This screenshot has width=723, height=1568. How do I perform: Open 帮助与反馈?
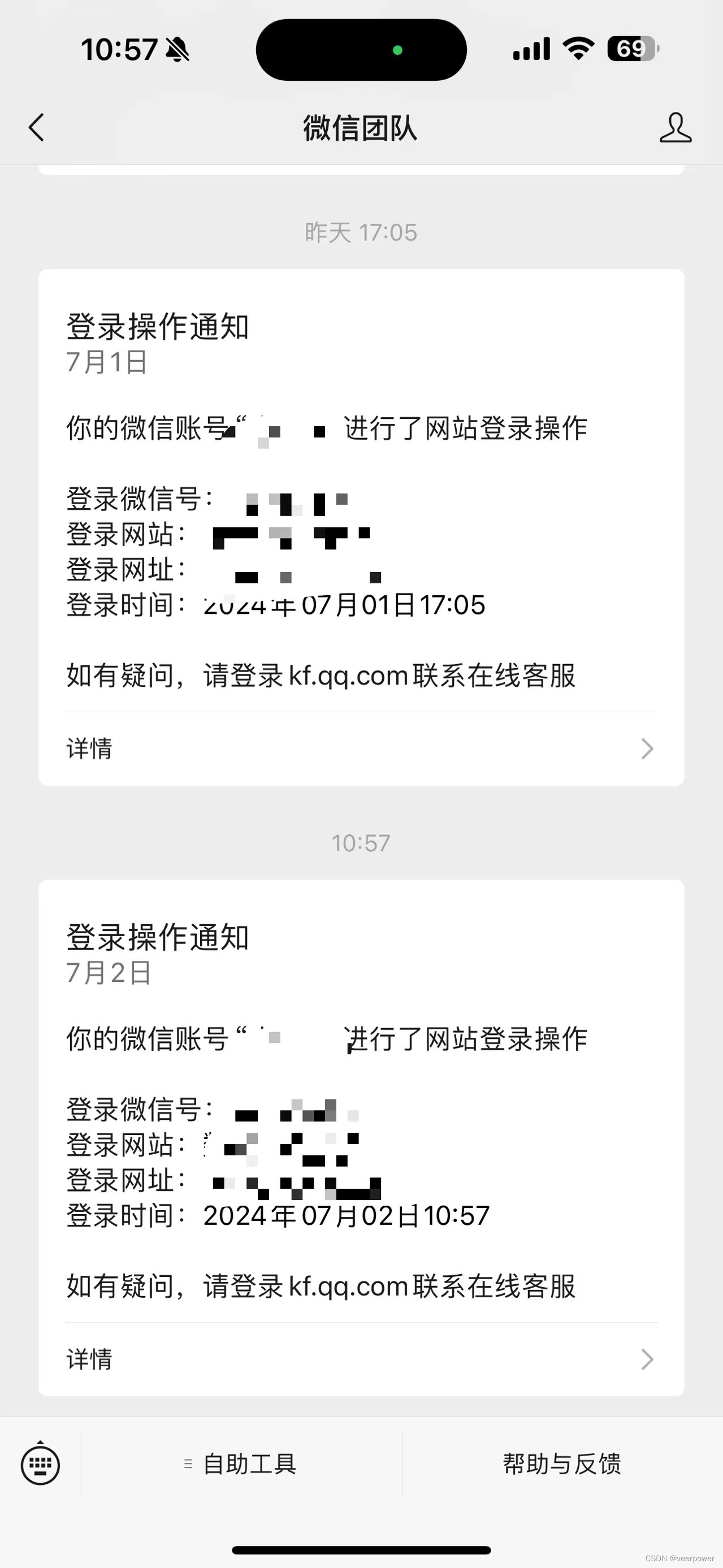point(561,1464)
